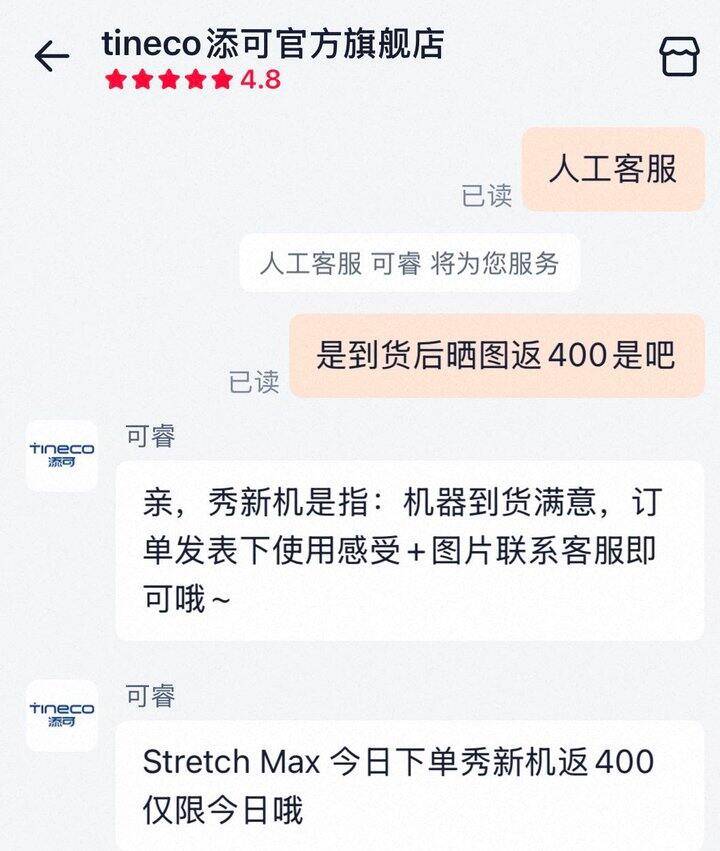Tap 可睿's avatar beside the 秀新机 message

click(62, 455)
